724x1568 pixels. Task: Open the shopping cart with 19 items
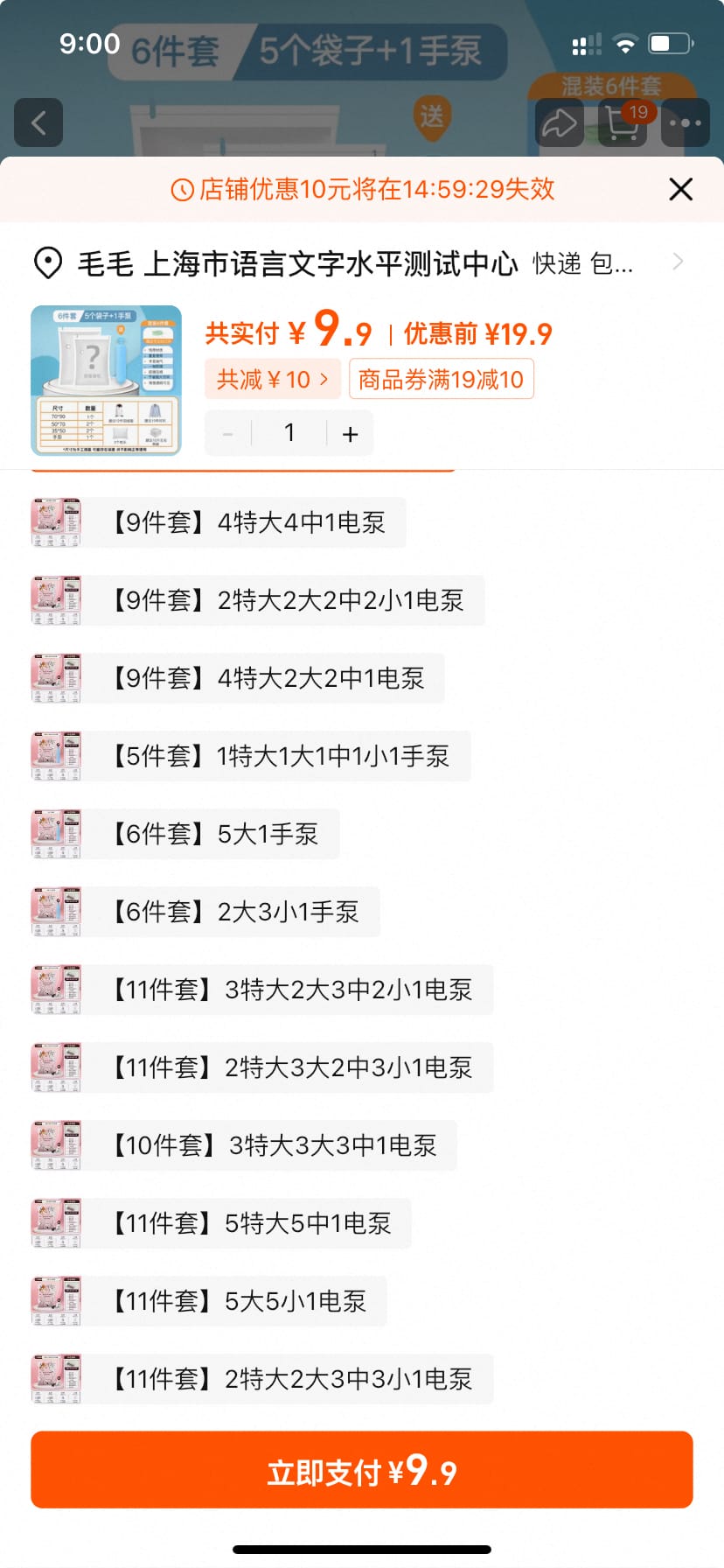(x=622, y=122)
